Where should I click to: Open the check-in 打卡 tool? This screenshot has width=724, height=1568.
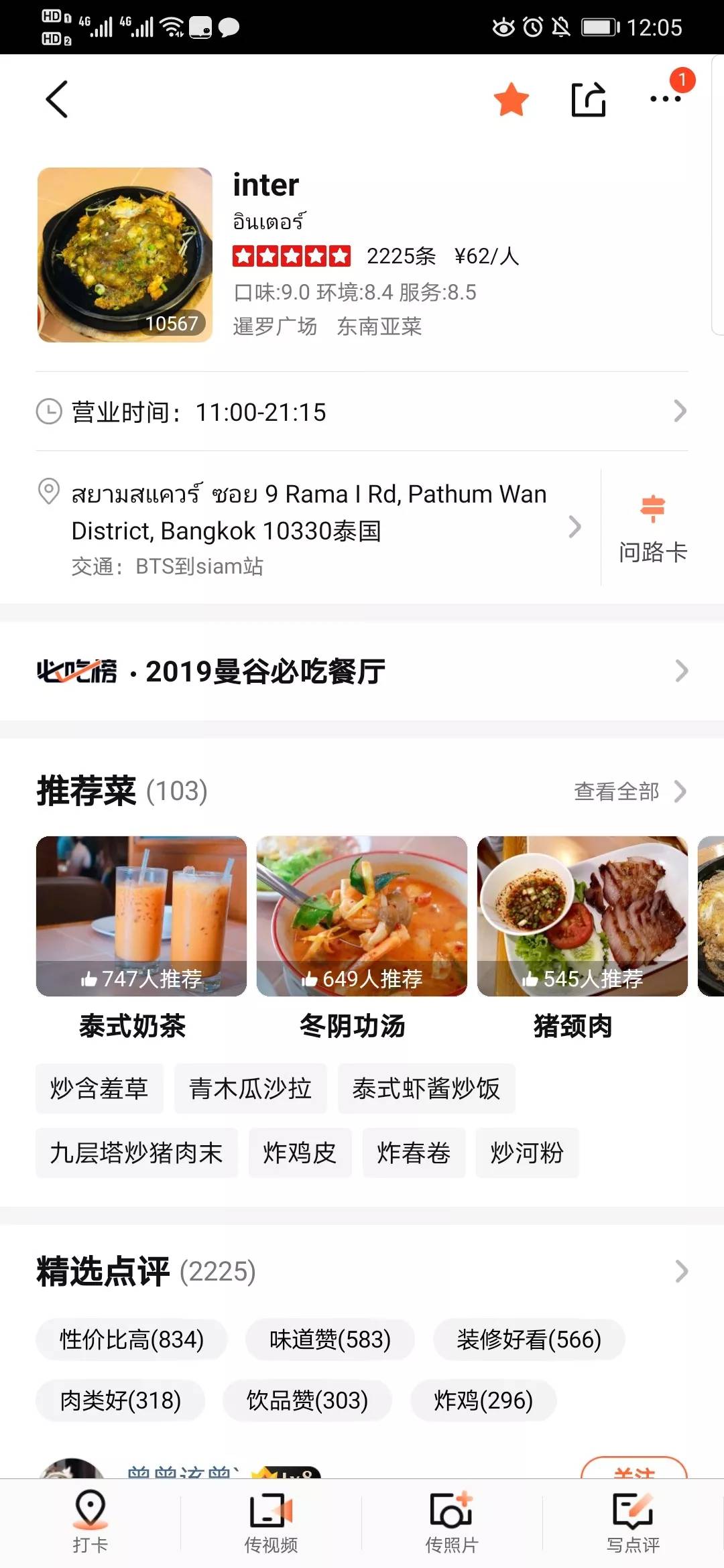click(x=90, y=1514)
